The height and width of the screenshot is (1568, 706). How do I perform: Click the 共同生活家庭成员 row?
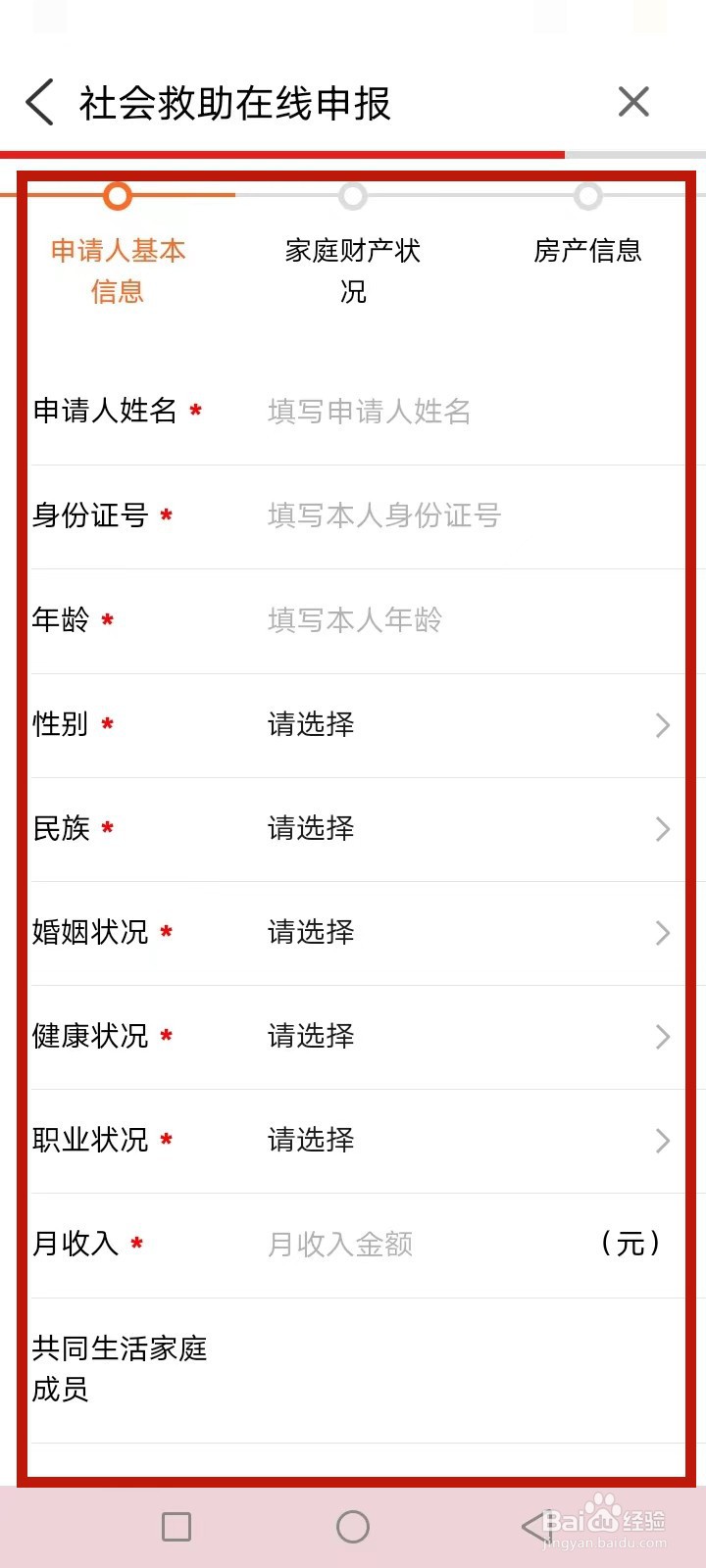click(353, 1369)
